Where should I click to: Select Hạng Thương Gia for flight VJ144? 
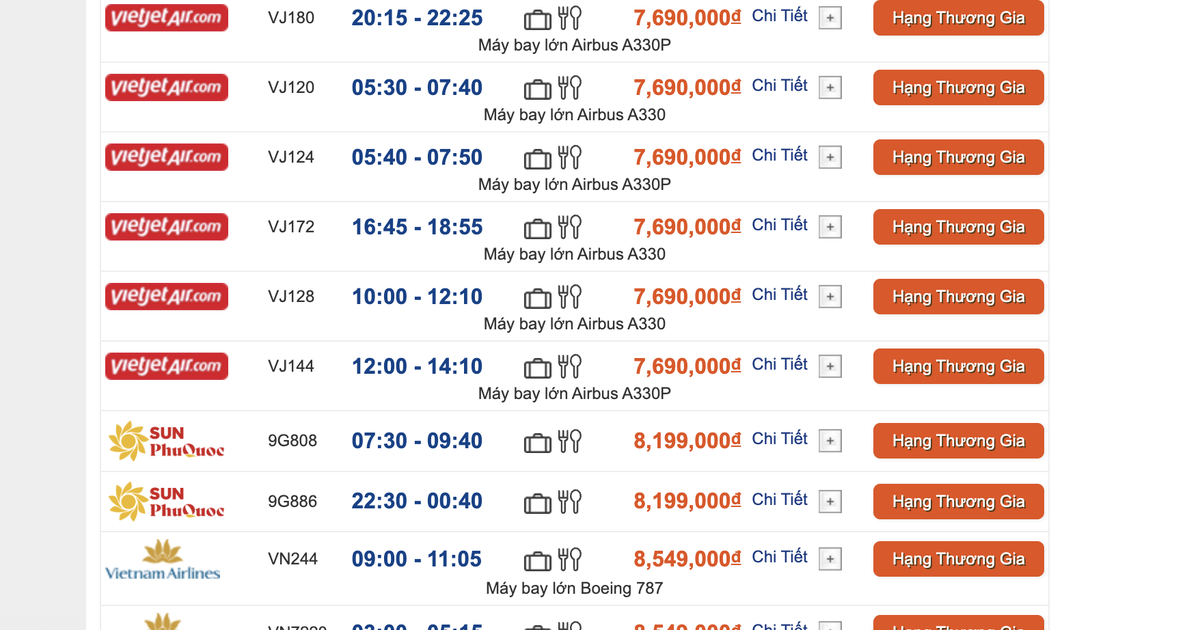tap(958, 366)
